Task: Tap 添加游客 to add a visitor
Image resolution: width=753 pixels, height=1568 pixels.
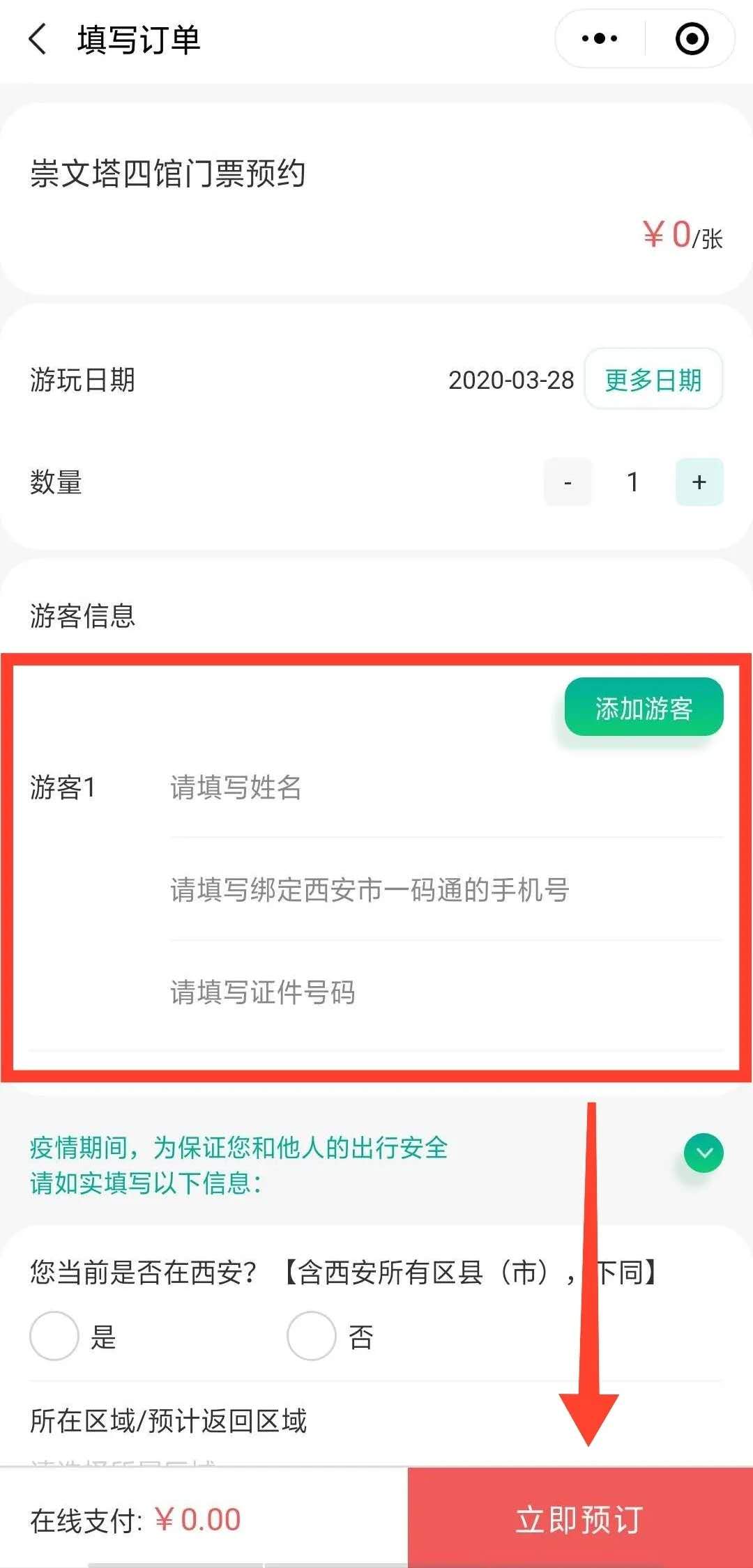Action: (644, 707)
